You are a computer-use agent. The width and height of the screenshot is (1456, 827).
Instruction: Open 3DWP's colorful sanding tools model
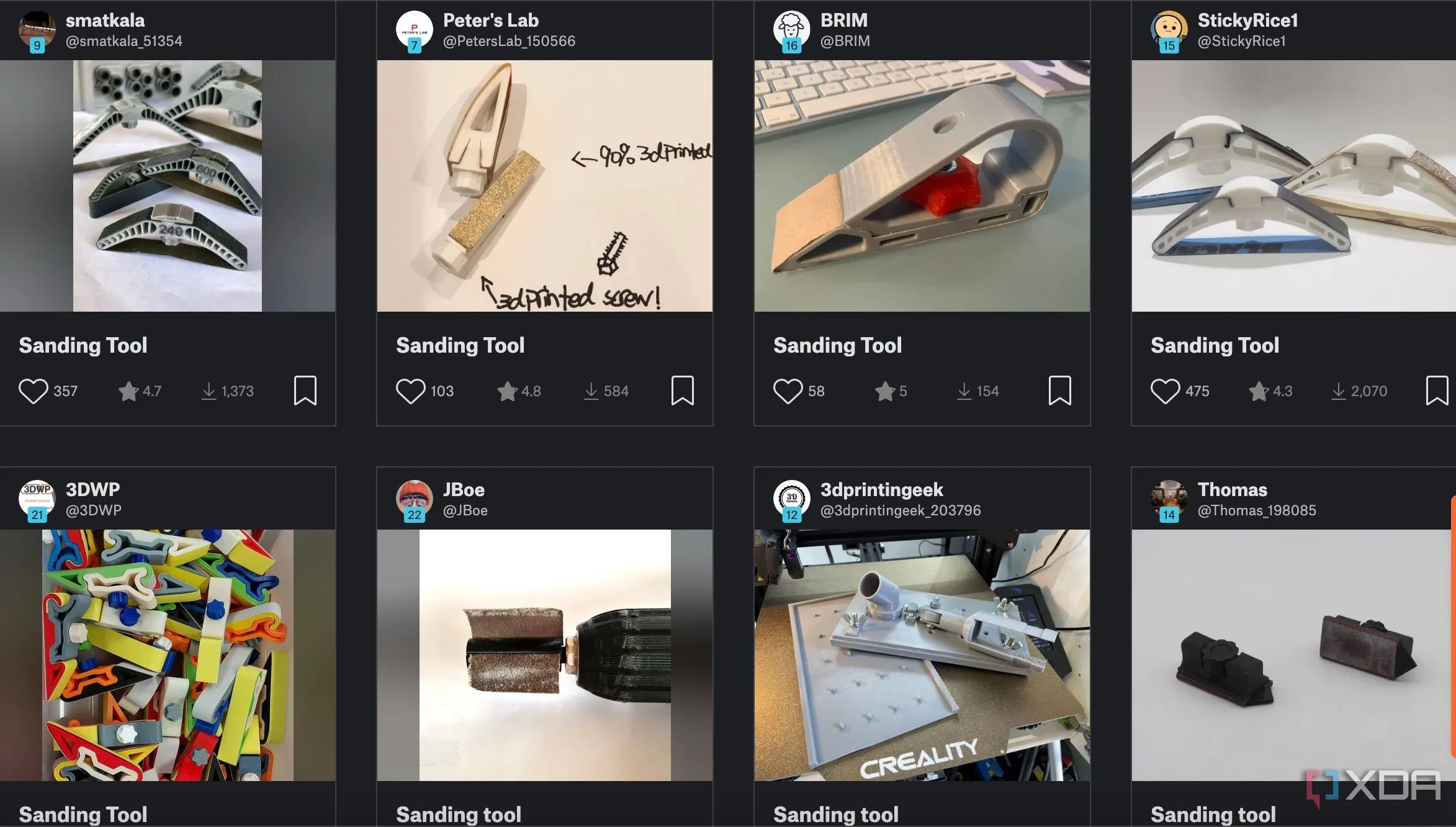tap(168, 655)
